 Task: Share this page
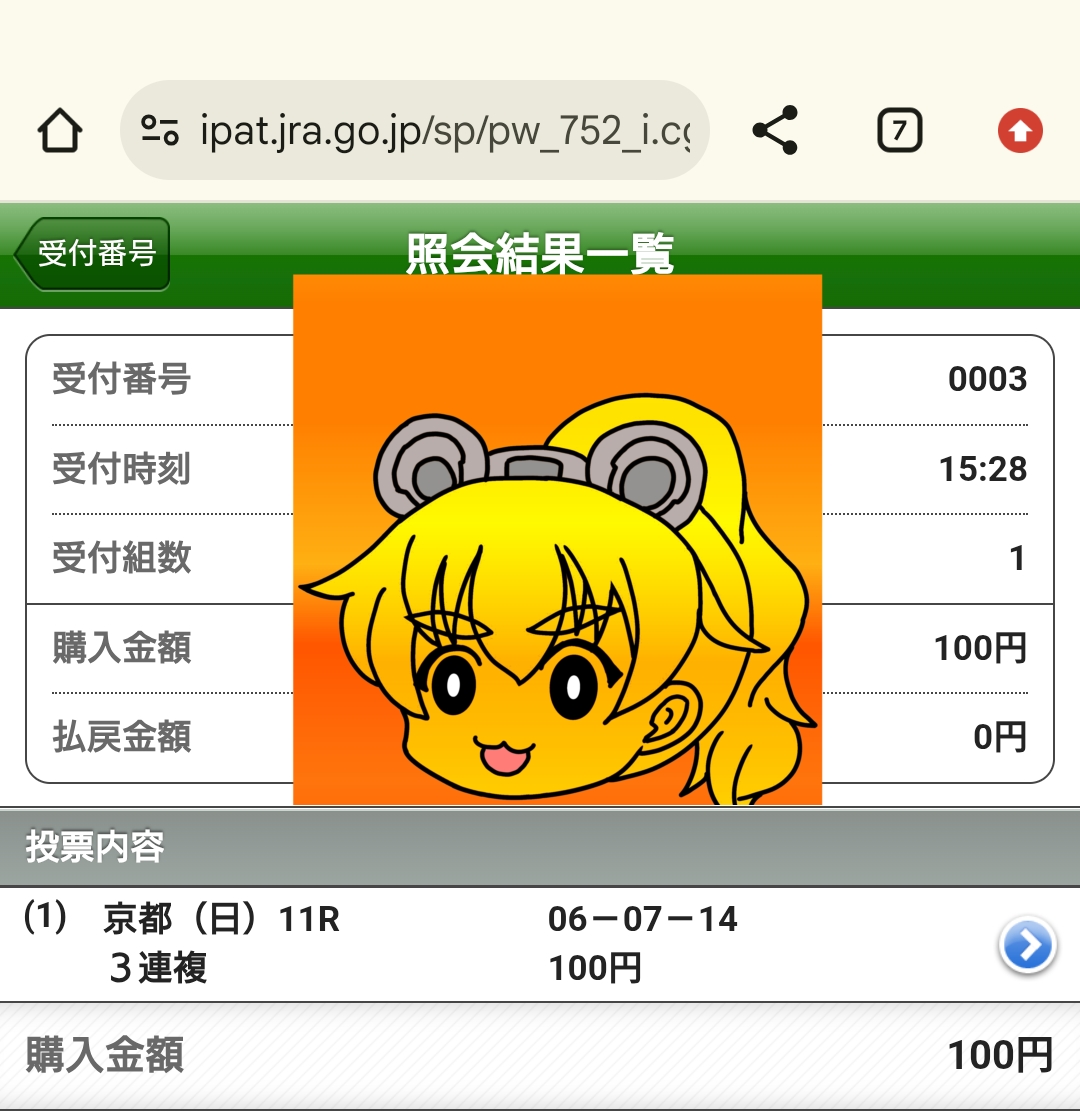pyautogui.click(x=775, y=131)
